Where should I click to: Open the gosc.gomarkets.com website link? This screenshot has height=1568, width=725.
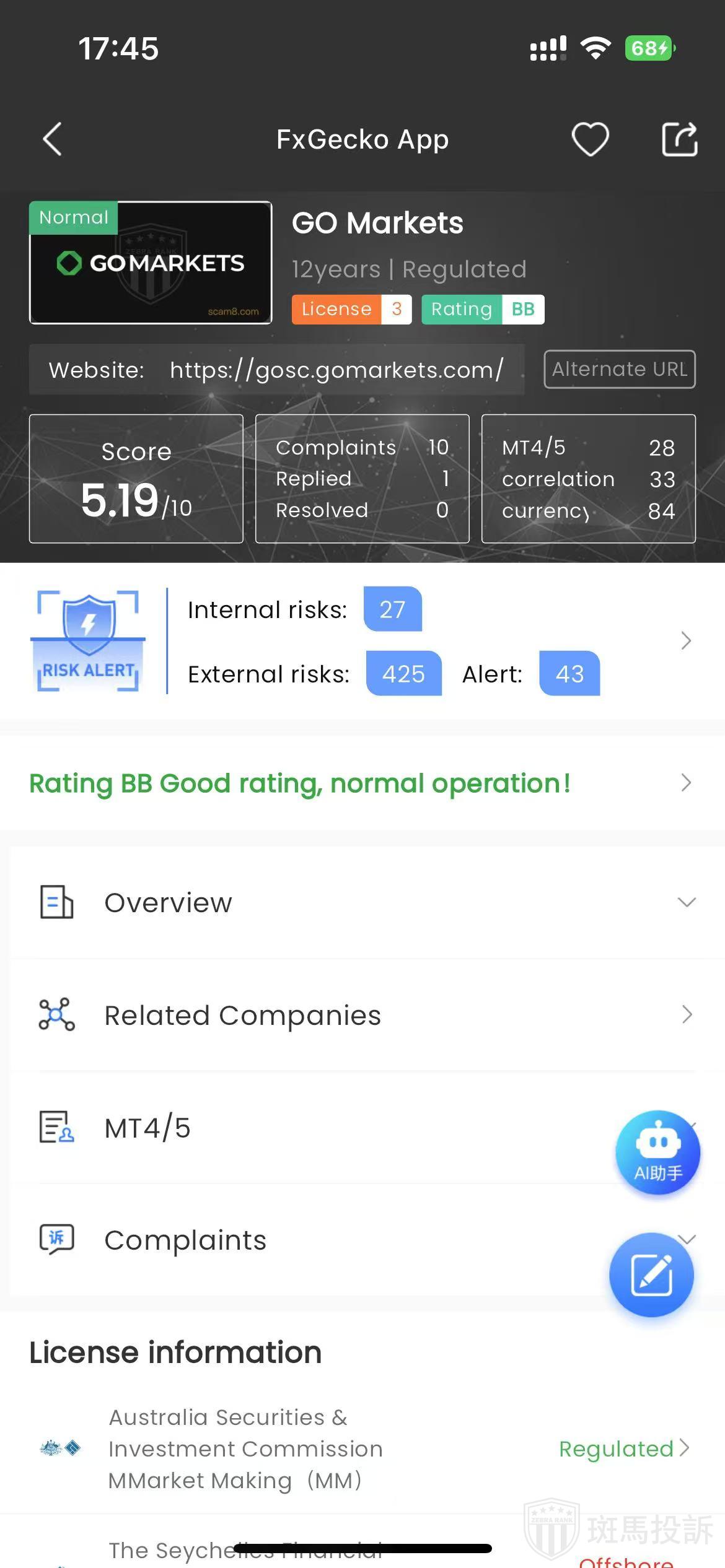336,370
